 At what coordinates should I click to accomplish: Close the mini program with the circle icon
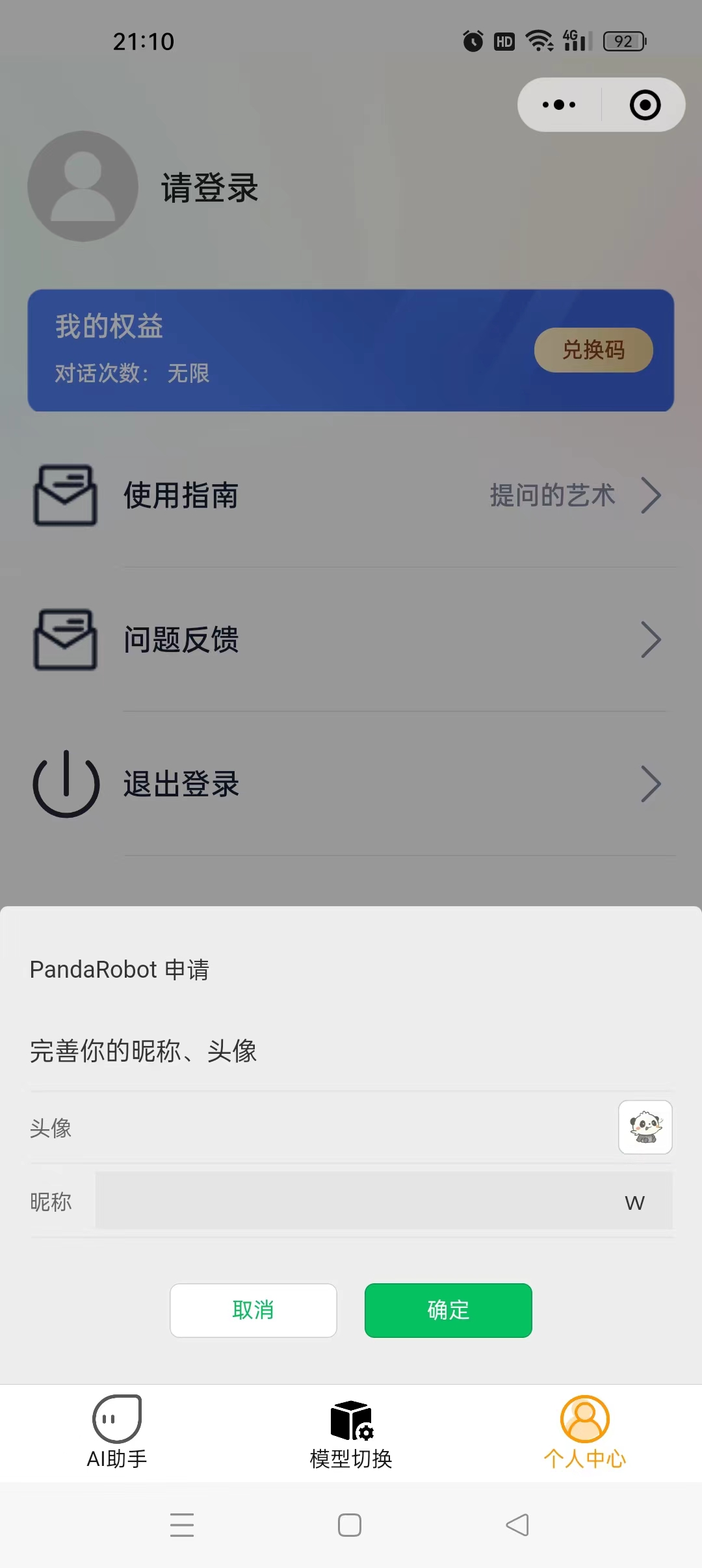645,105
